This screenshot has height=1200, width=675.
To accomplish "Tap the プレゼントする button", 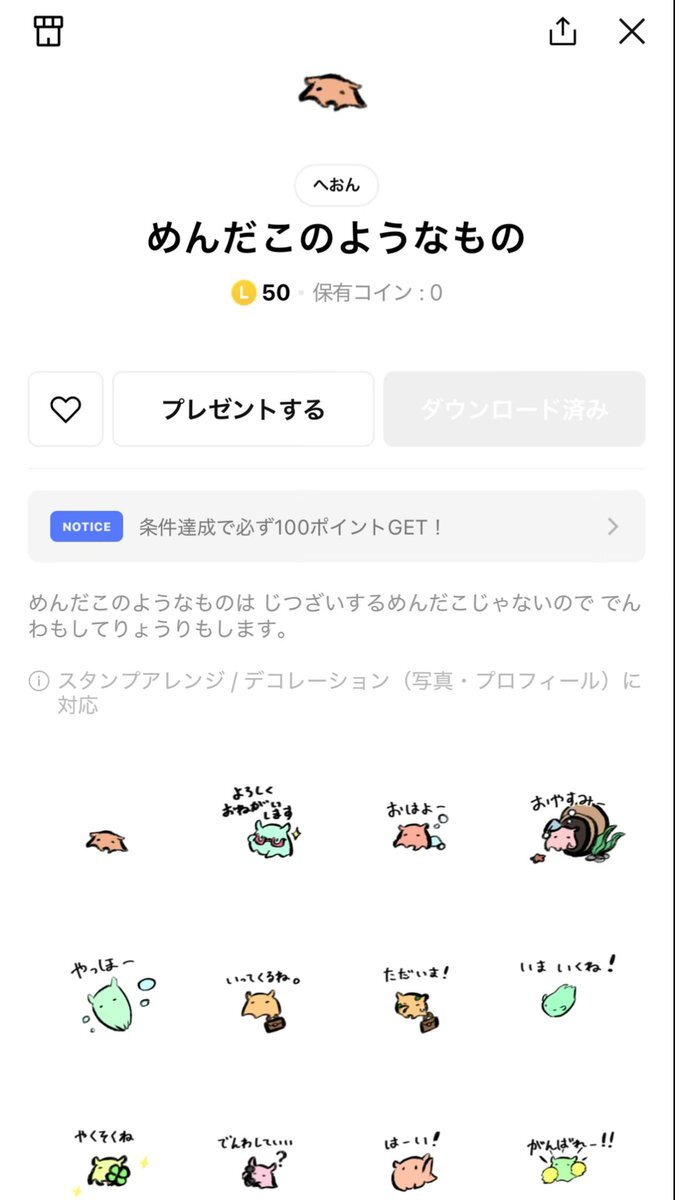I will (x=243, y=409).
